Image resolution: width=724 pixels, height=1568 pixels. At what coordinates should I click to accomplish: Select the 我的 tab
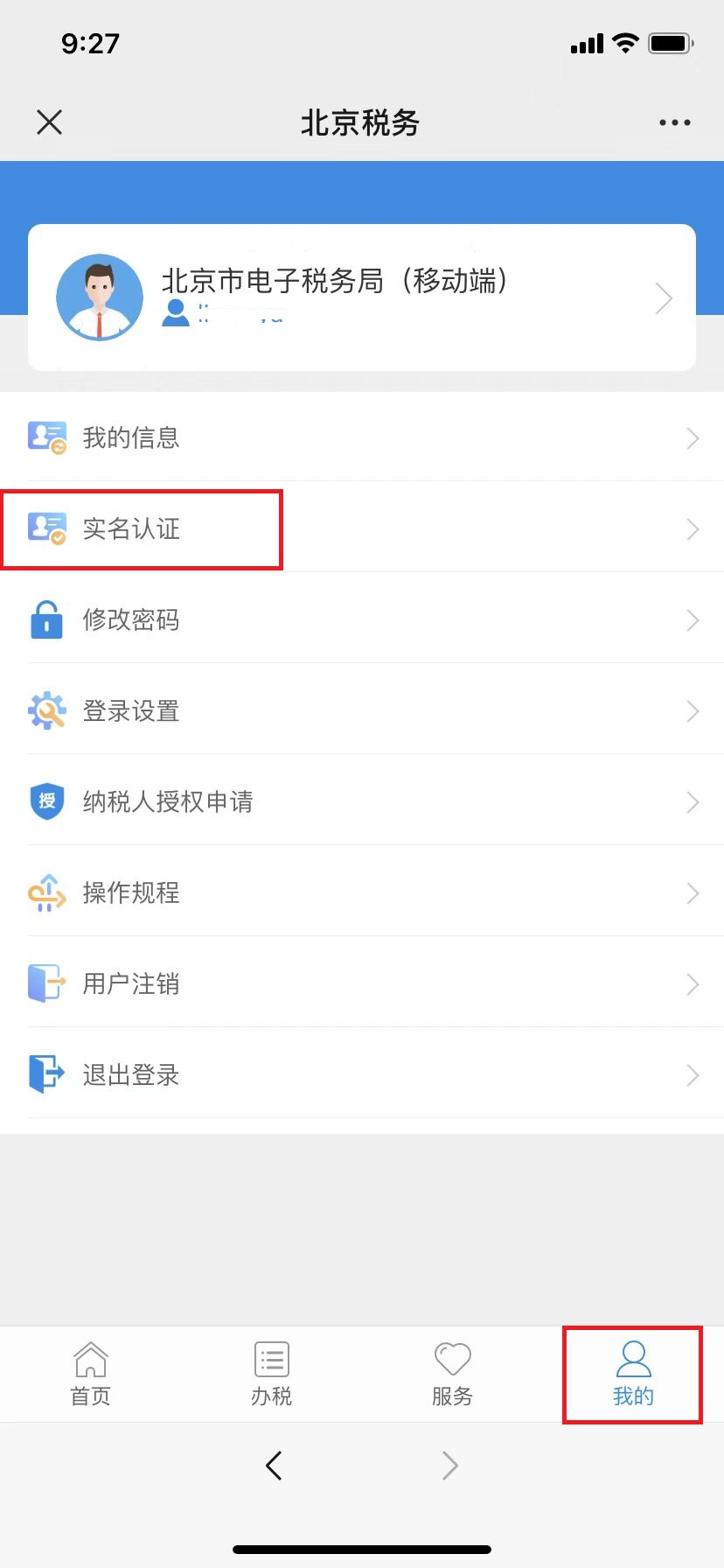pyautogui.click(x=633, y=1374)
